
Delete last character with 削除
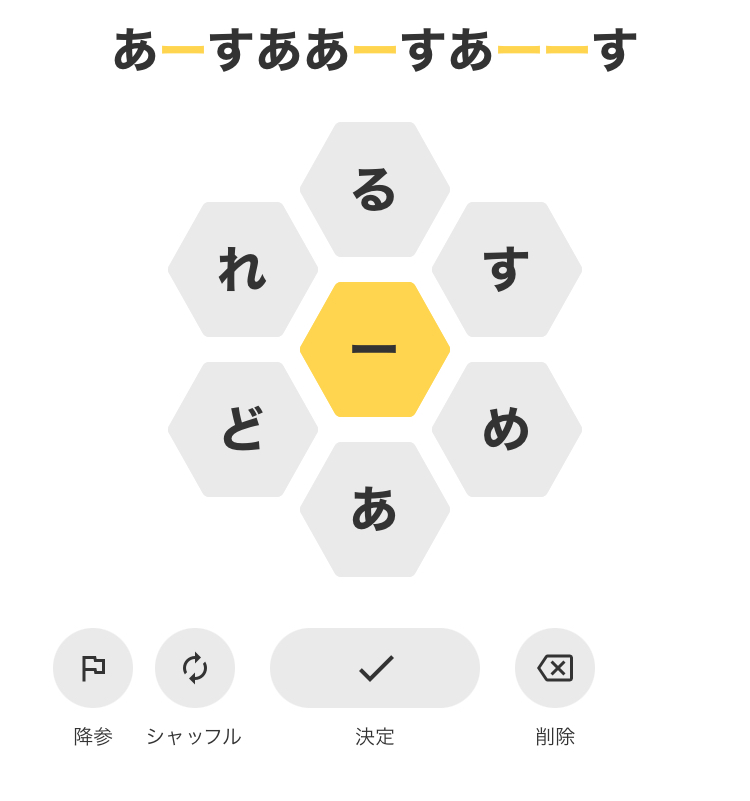pyautogui.click(x=555, y=668)
